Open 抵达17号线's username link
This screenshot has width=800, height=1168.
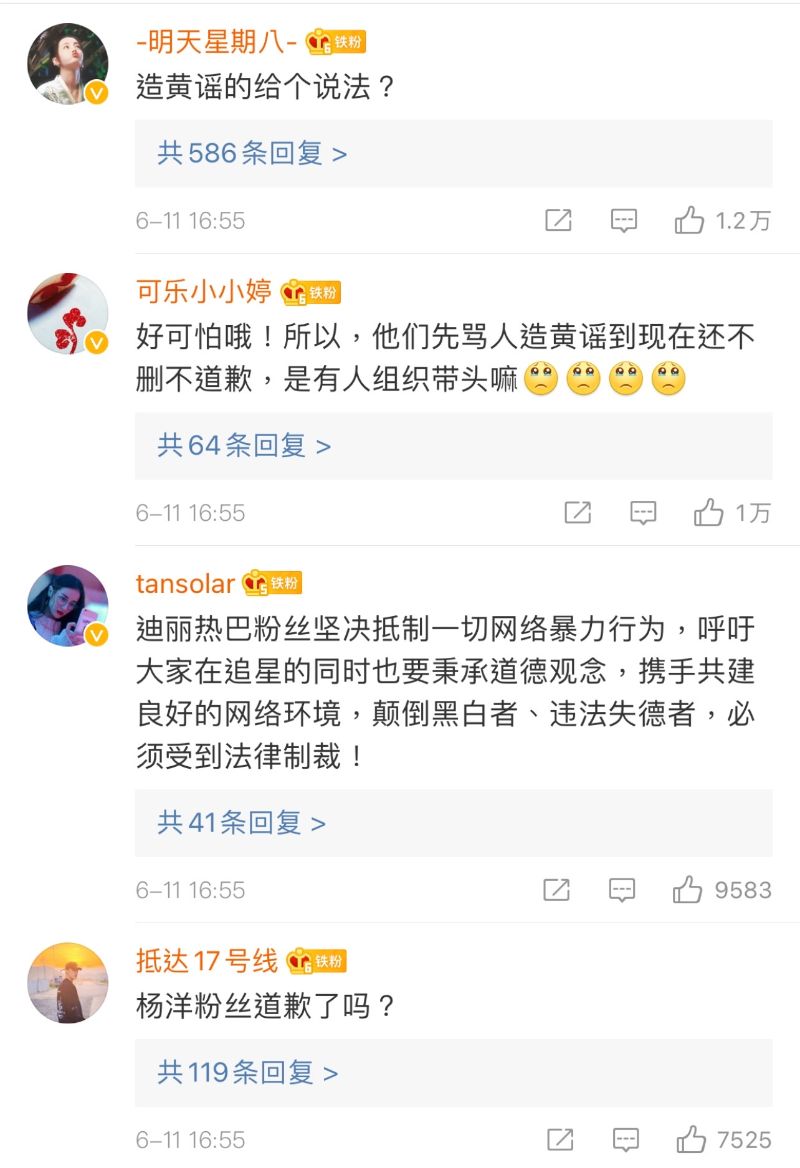pyautogui.click(x=207, y=961)
